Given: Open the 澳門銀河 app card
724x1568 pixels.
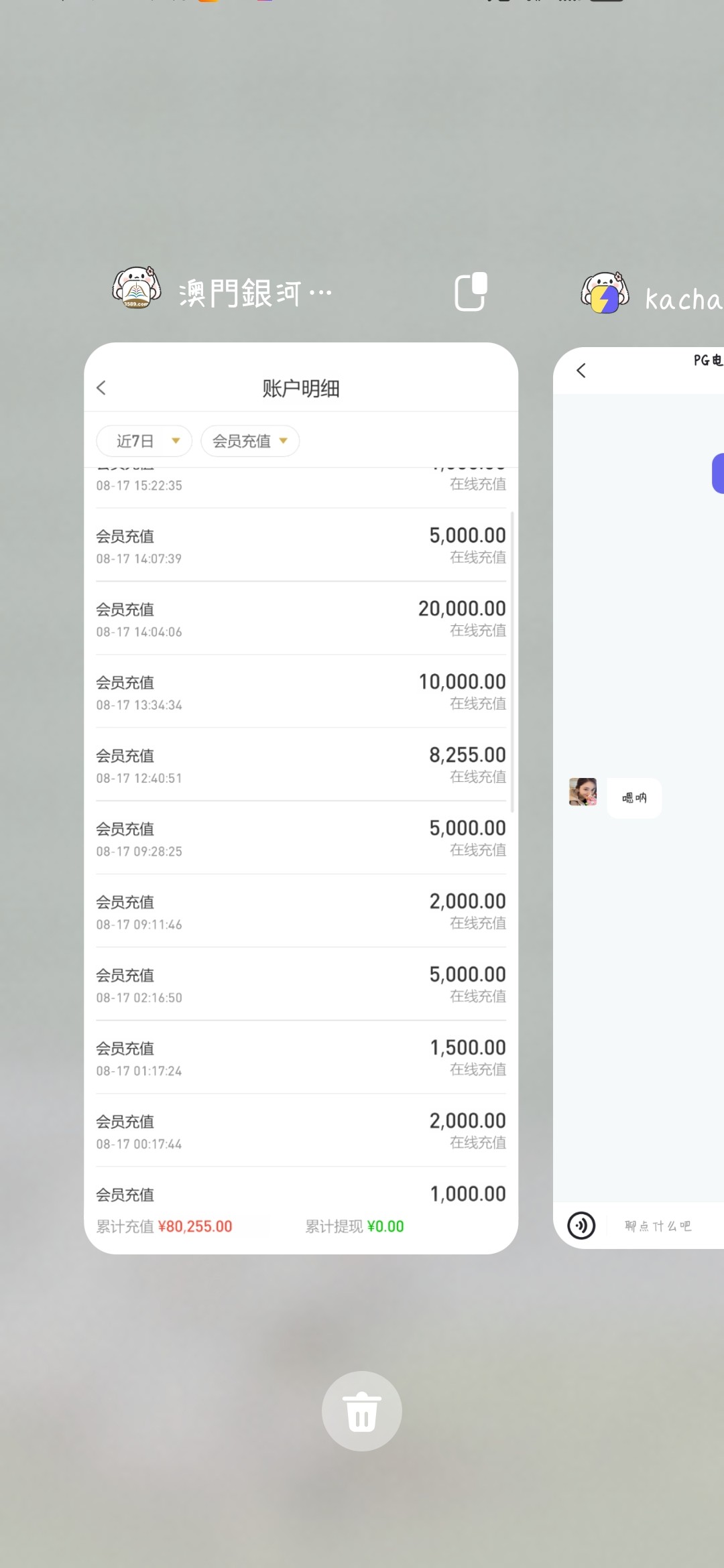Looking at the screenshot, I should (x=300, y=797).
